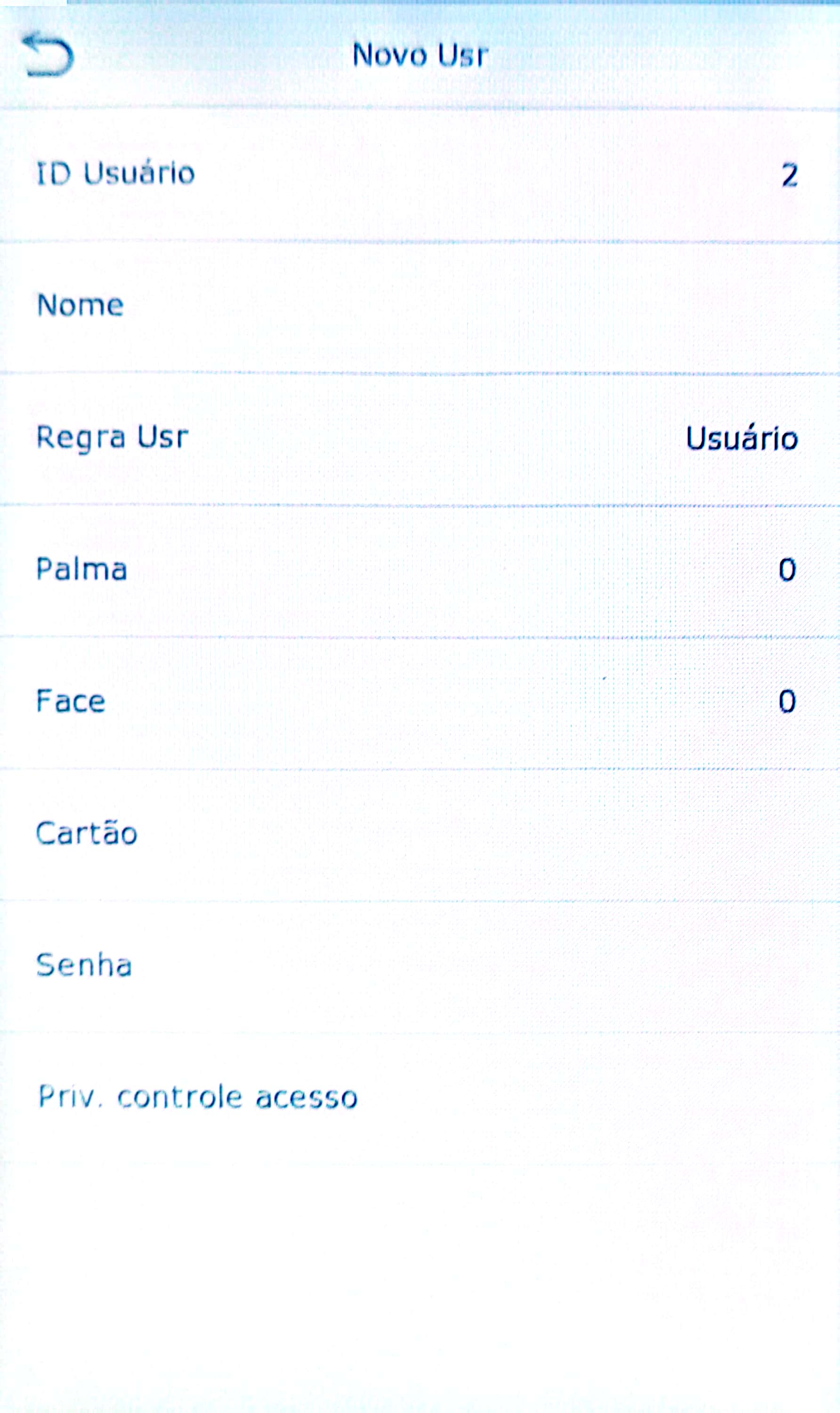Edit the Nome field

pos(420,308)
